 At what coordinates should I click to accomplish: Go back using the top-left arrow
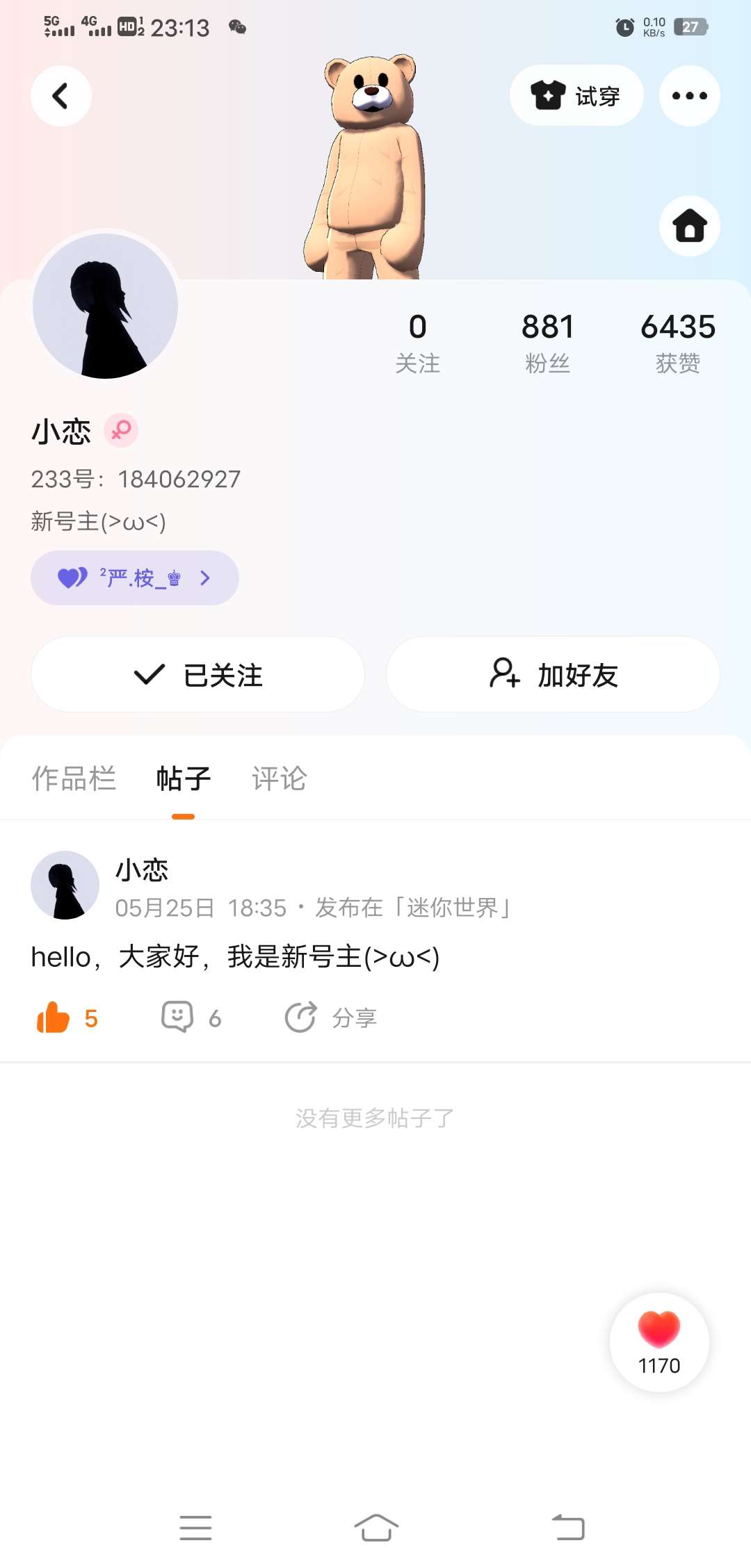click(61, 96)
